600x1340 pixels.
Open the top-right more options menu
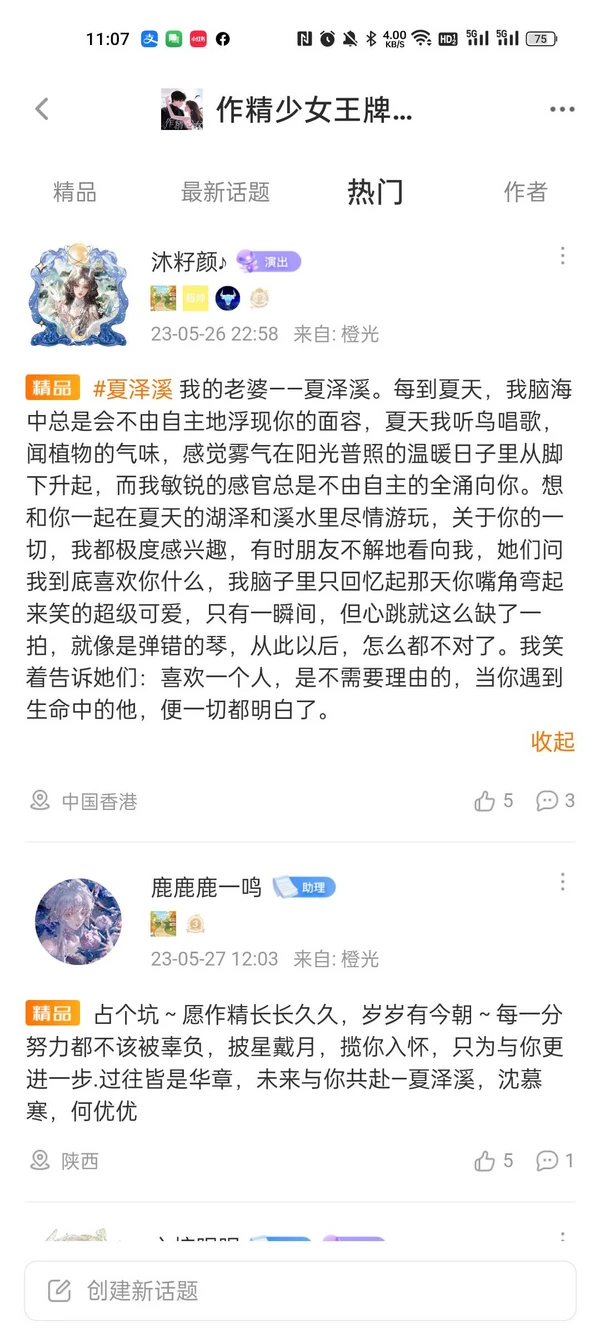pos(562,109)
